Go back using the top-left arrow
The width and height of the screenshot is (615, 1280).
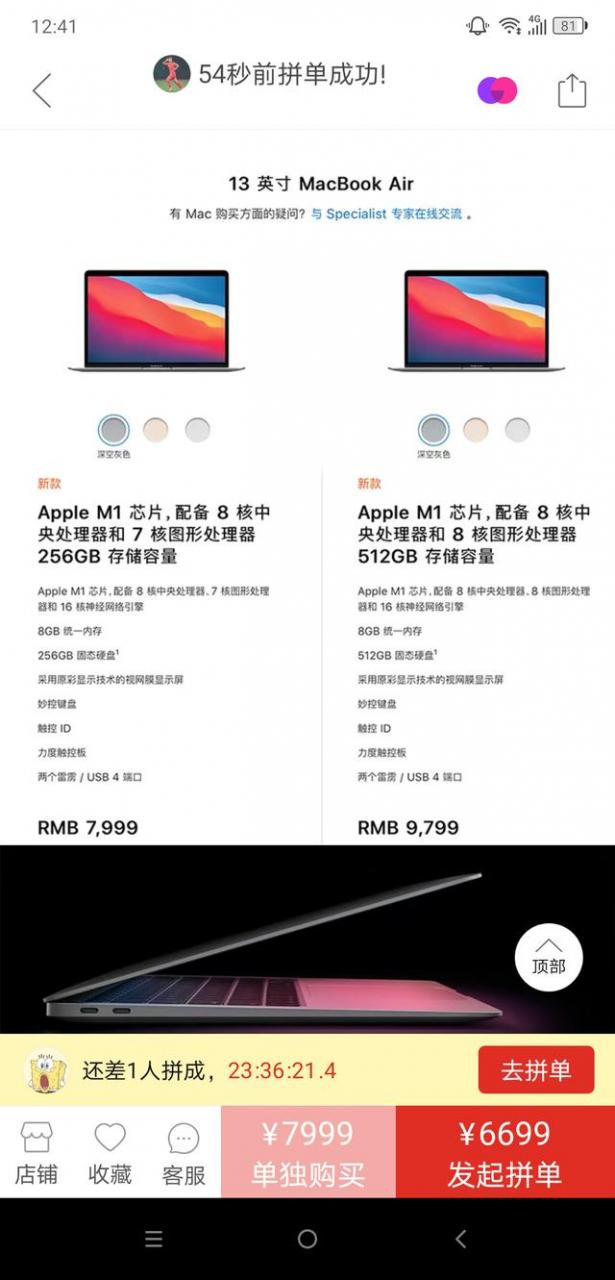[x=41, y=90]
